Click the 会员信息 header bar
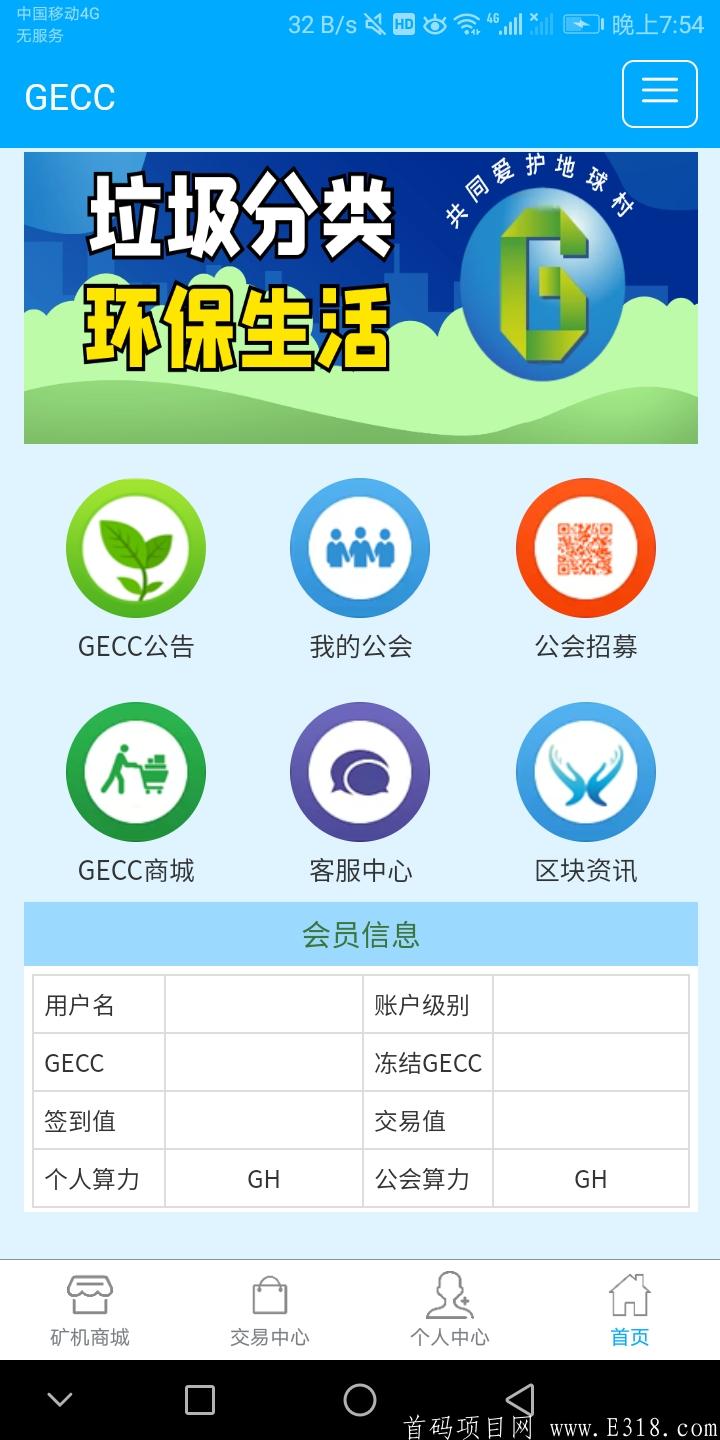Image resolution: width=720 pixels, height=1440 pixels. pyautogui.click(x=360, y=933)
